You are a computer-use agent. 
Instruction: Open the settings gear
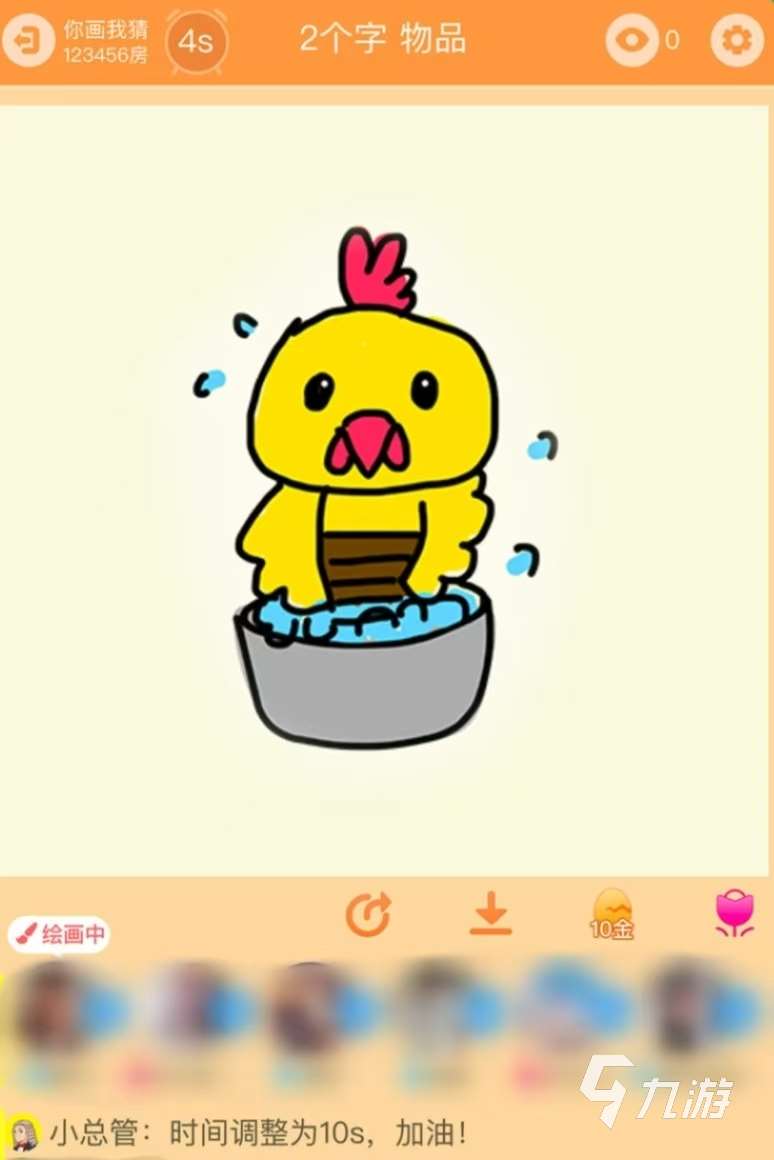[737, 41]
